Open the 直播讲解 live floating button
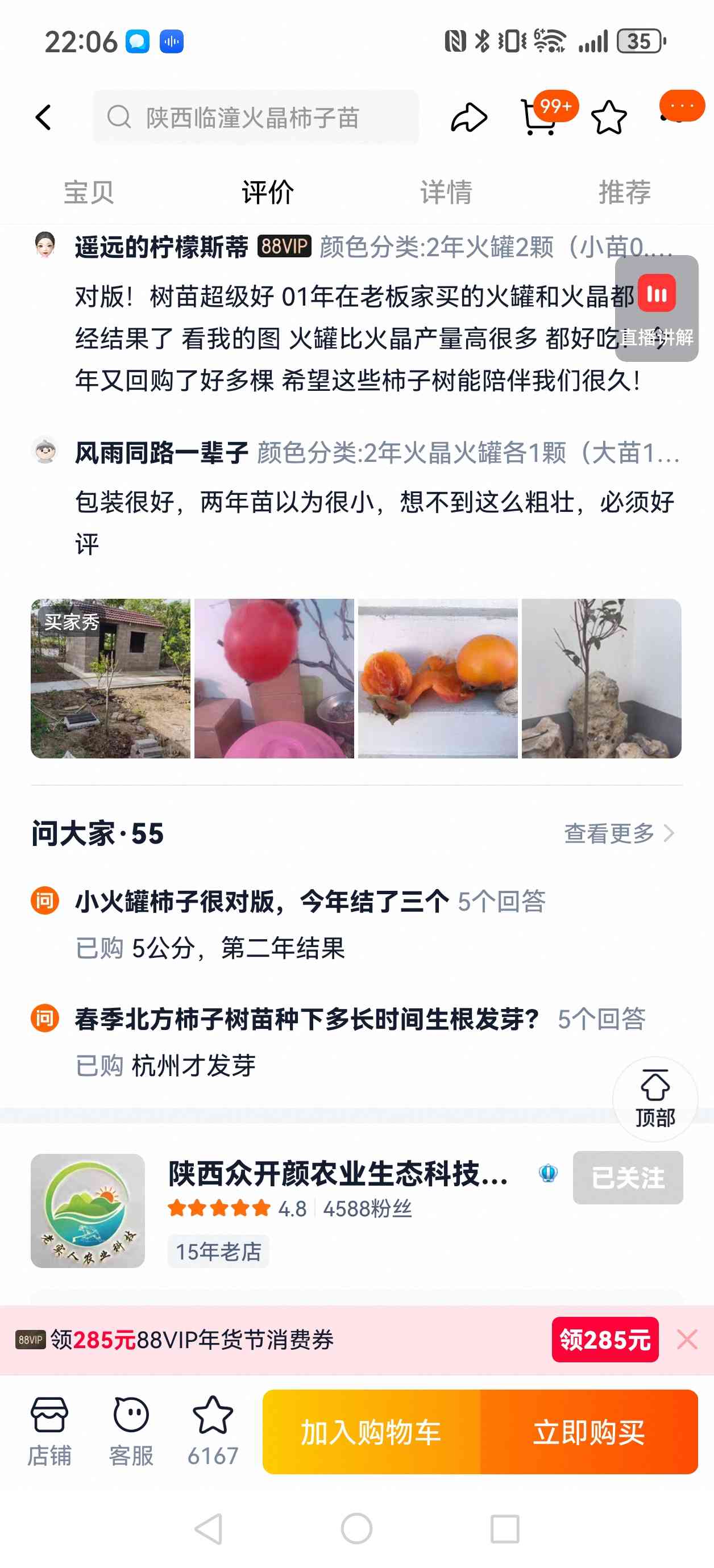Viewport: 714px width, 1568px height. 657,308
